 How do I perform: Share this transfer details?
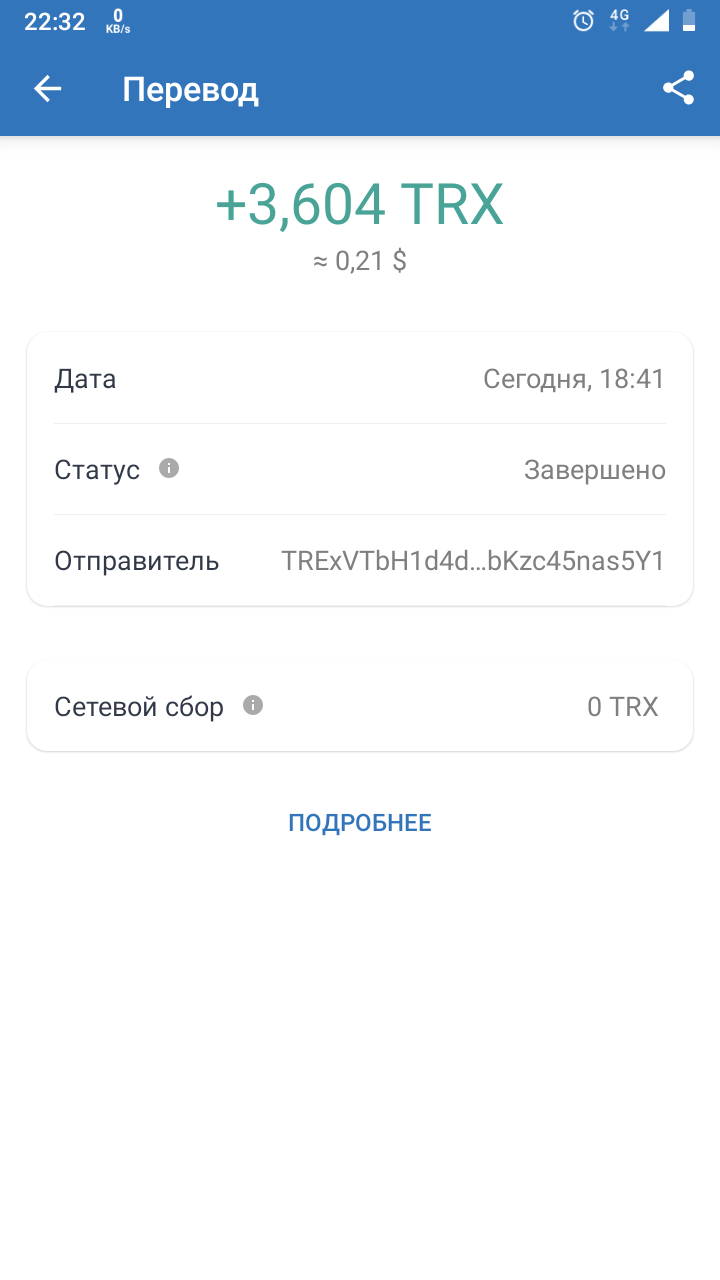[679, 89]
